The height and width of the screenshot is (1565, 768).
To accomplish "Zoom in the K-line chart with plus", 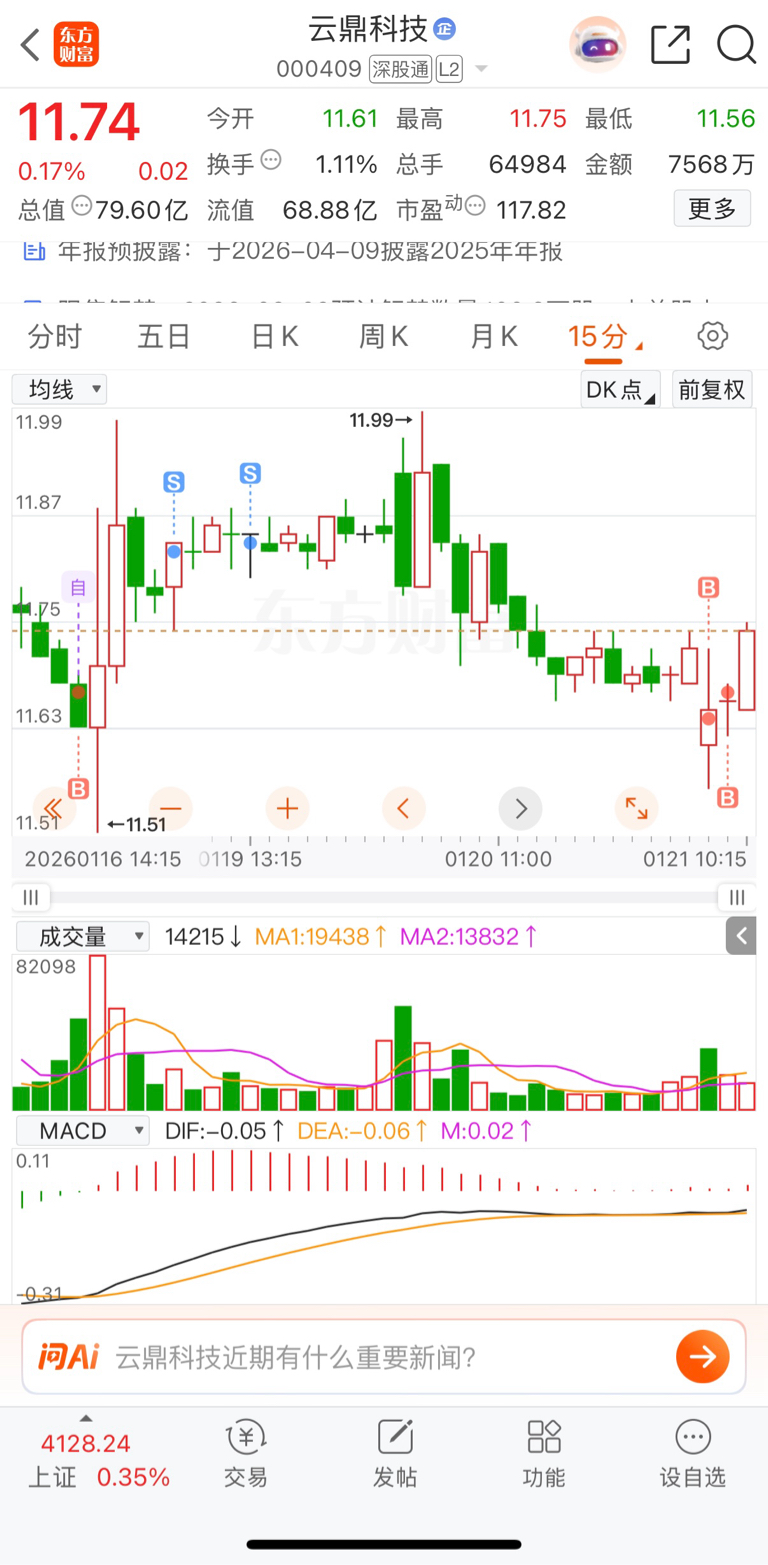I will pyautogui.click(x=287, y=808).
